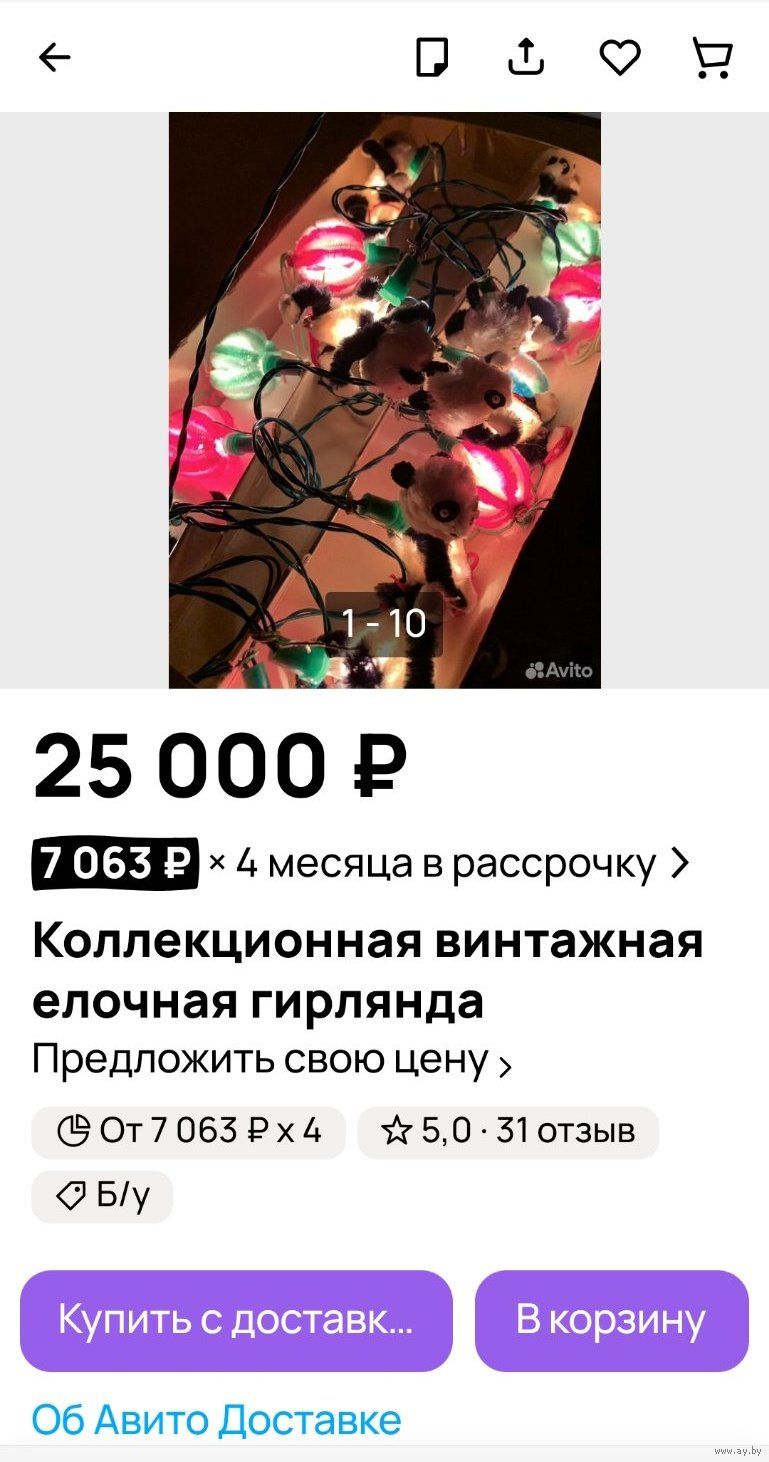This screenshot has height=1462, width=769.
Task: Open the shopping cart icon
Action: [x=712, y=58]
